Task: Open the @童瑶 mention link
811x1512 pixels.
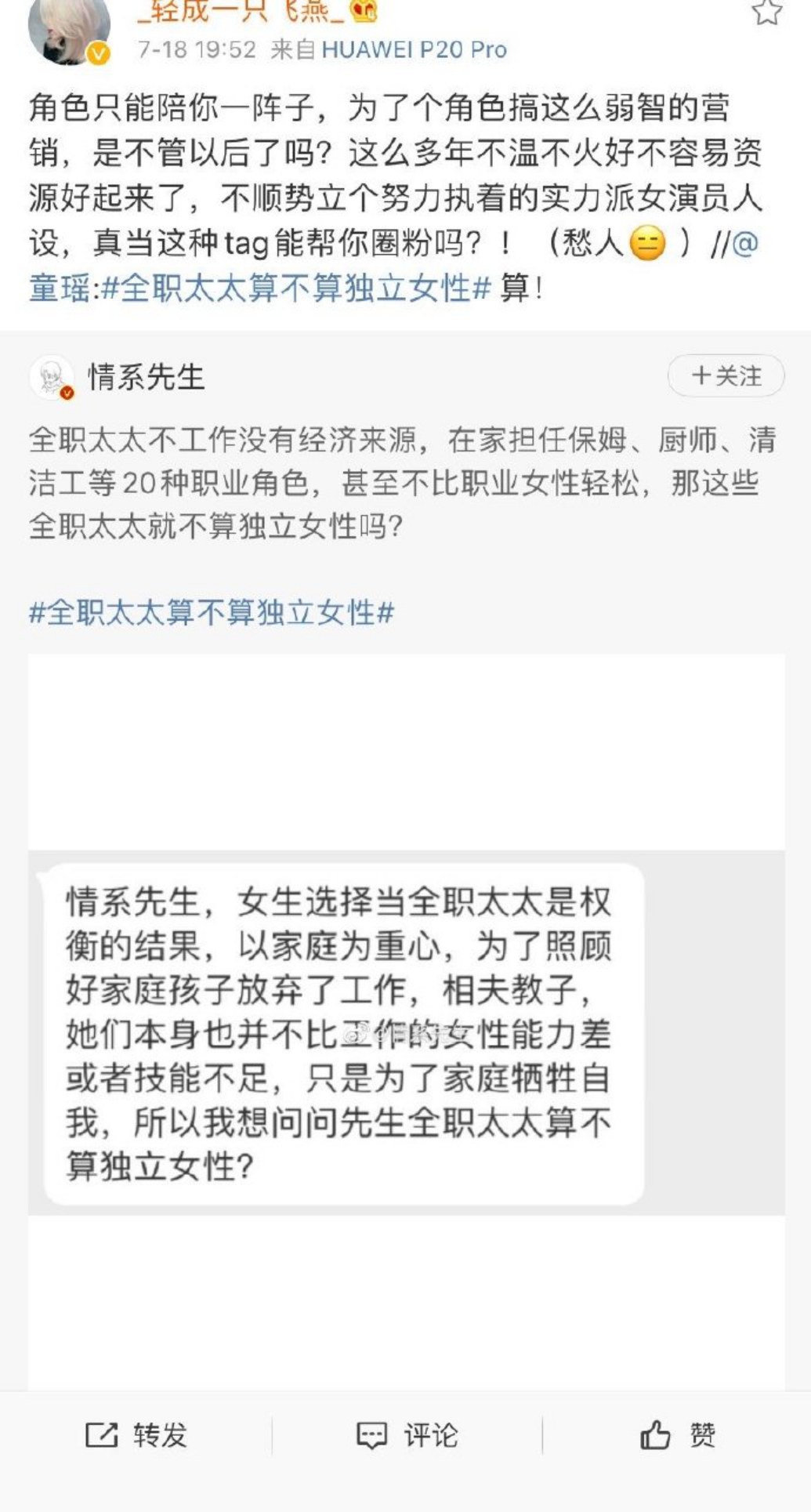Action: (60, 289)
